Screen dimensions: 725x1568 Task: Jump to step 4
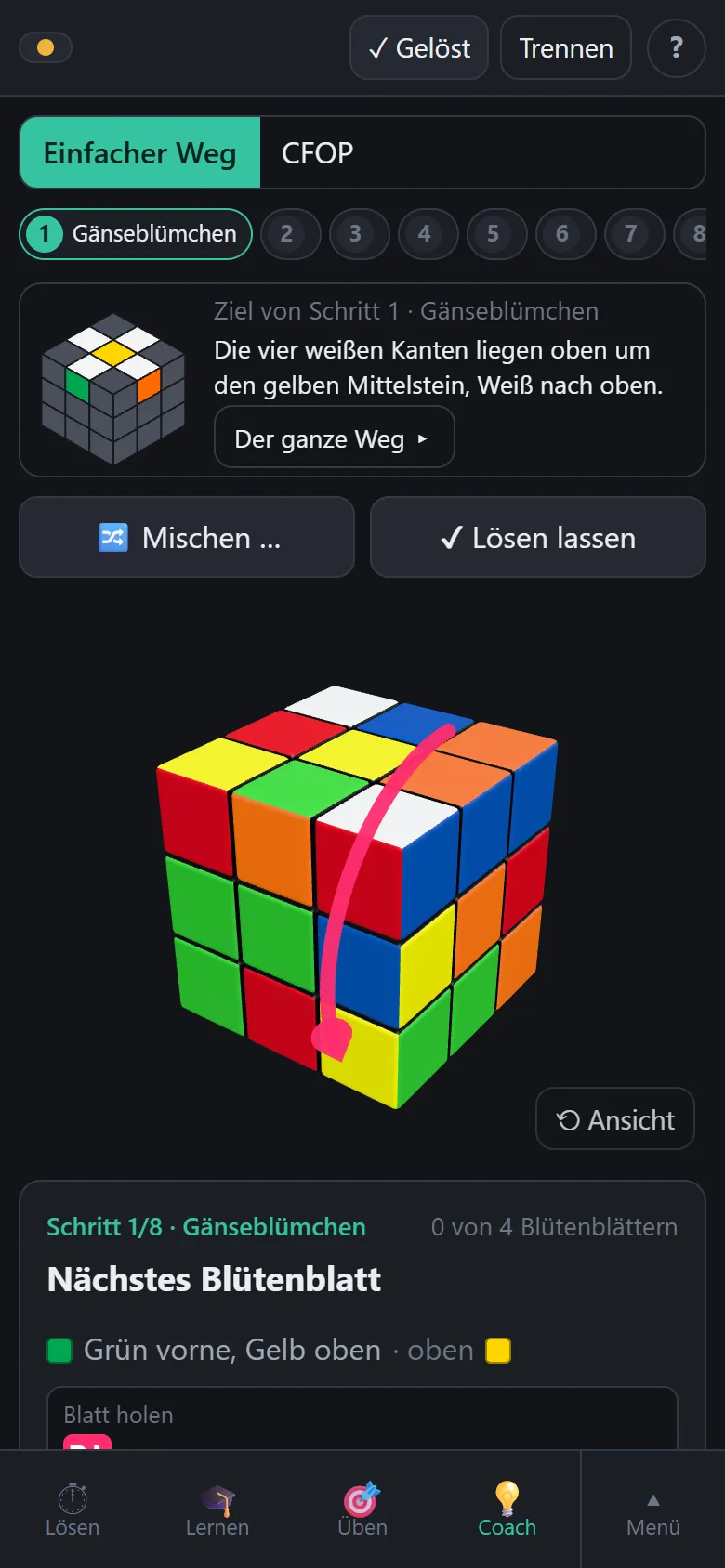tap(424, 233)
